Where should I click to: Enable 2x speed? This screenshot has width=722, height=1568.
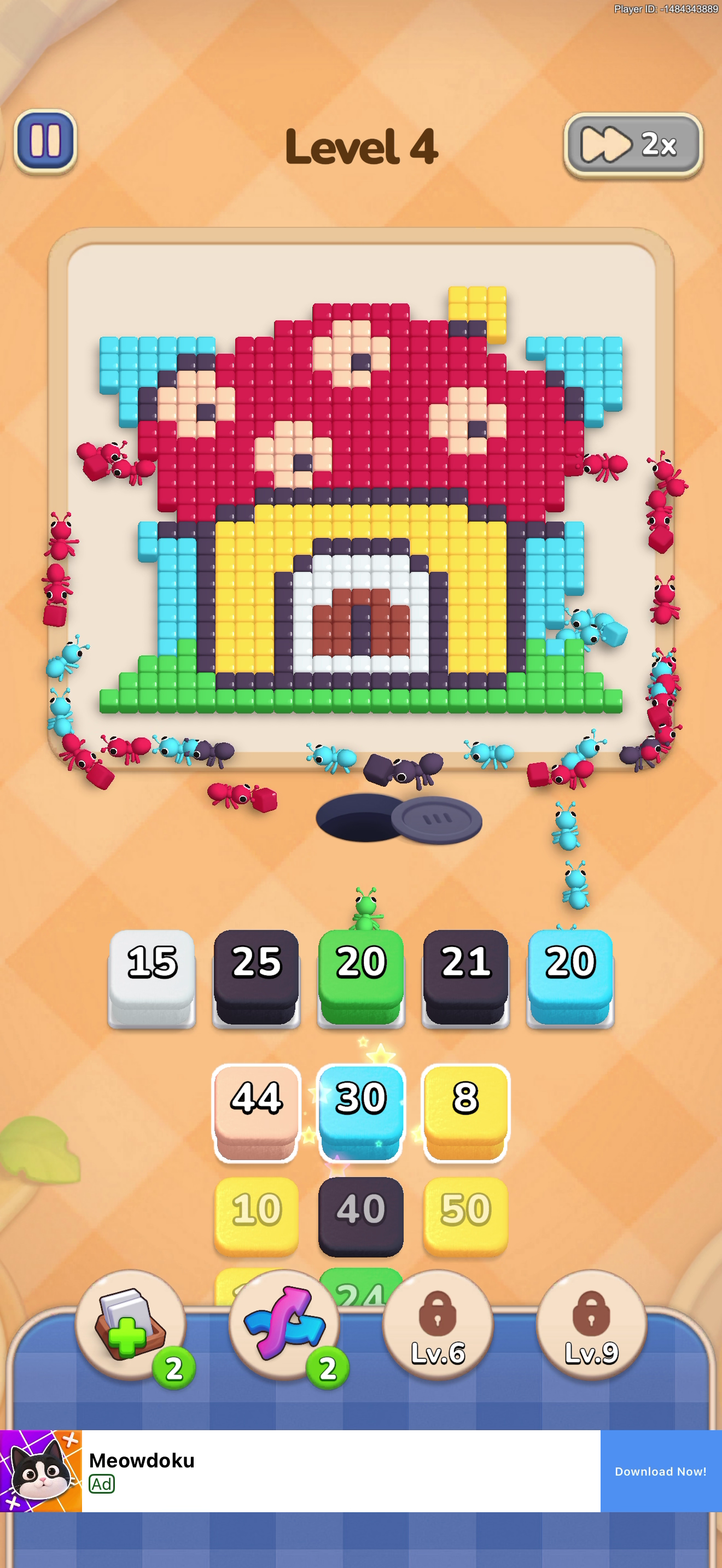pyautogui.click(x=633, y=145)
